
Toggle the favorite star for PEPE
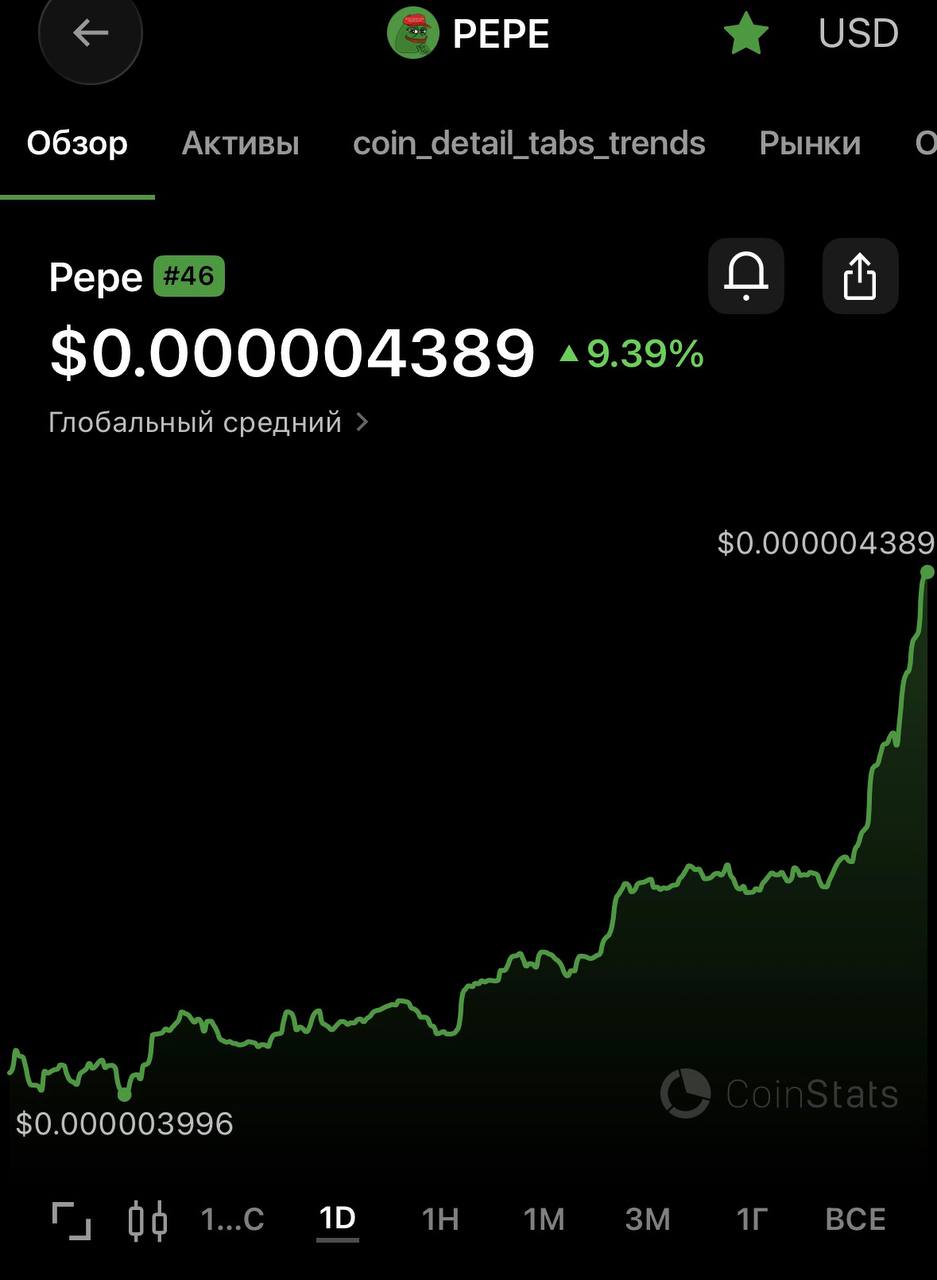[746, 35]
